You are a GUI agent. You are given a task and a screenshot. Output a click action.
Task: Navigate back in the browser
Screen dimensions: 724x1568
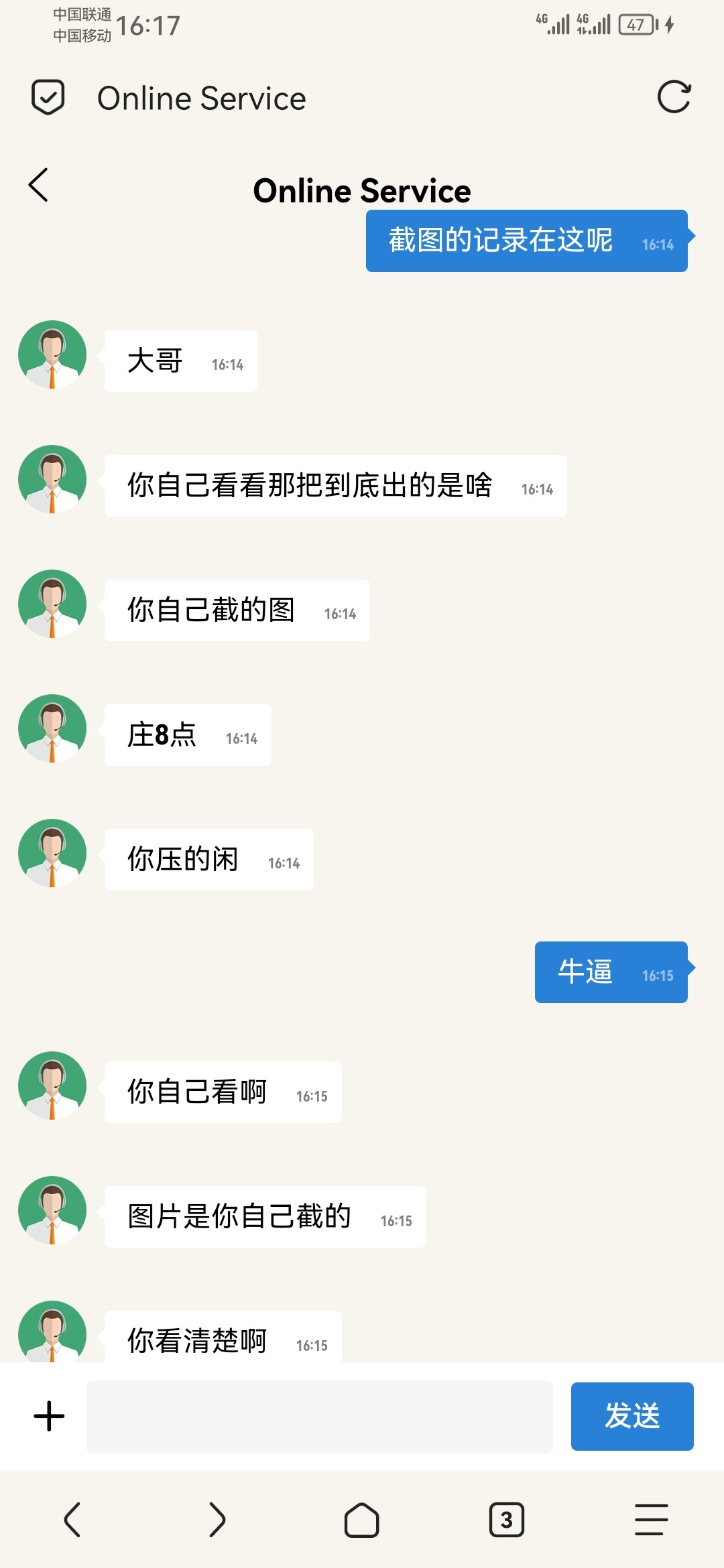(x=72, y=1519)
